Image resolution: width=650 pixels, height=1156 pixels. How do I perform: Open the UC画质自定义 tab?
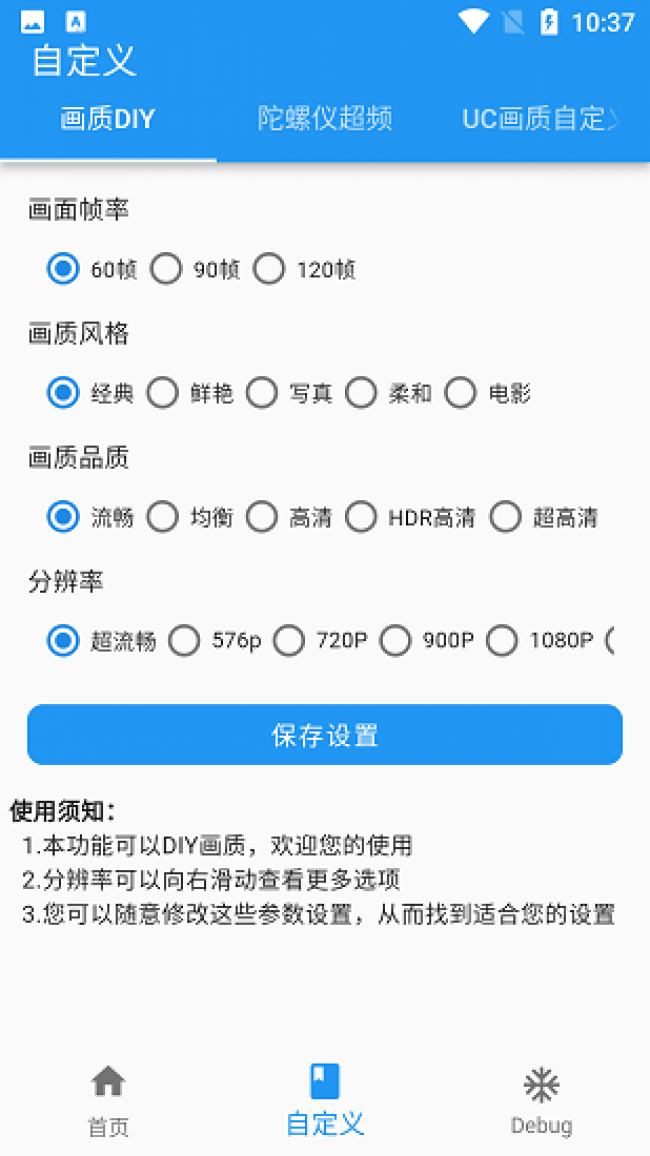tap(540, 119)
